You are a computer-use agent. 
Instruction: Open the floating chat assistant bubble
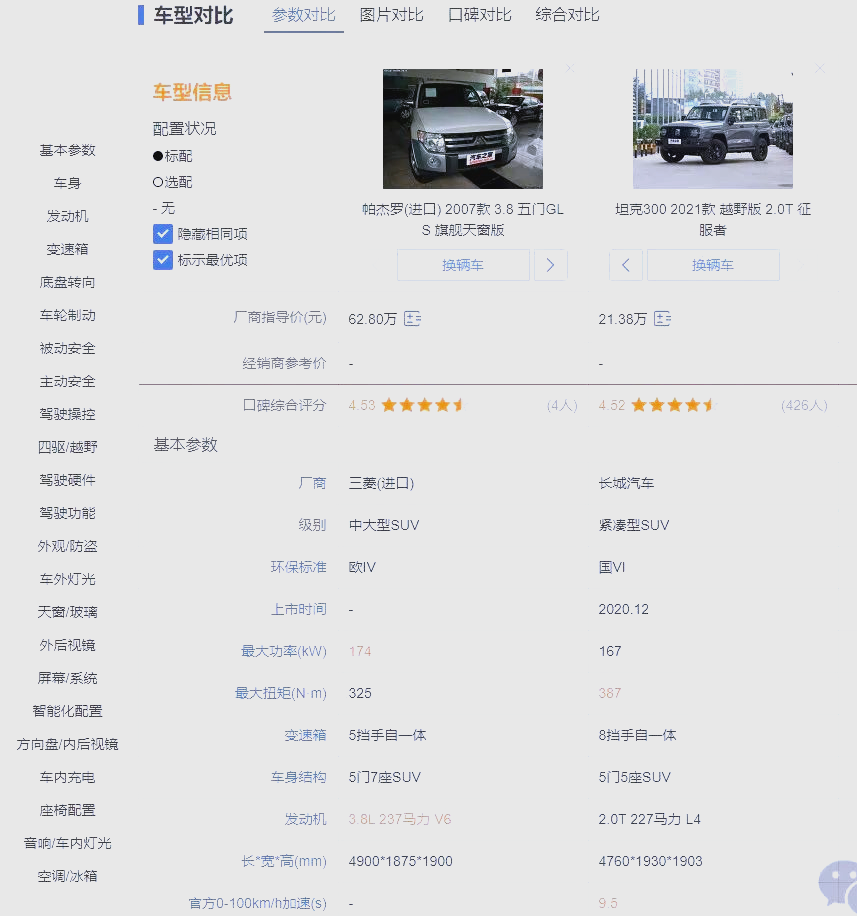click(x=837, y=885)
